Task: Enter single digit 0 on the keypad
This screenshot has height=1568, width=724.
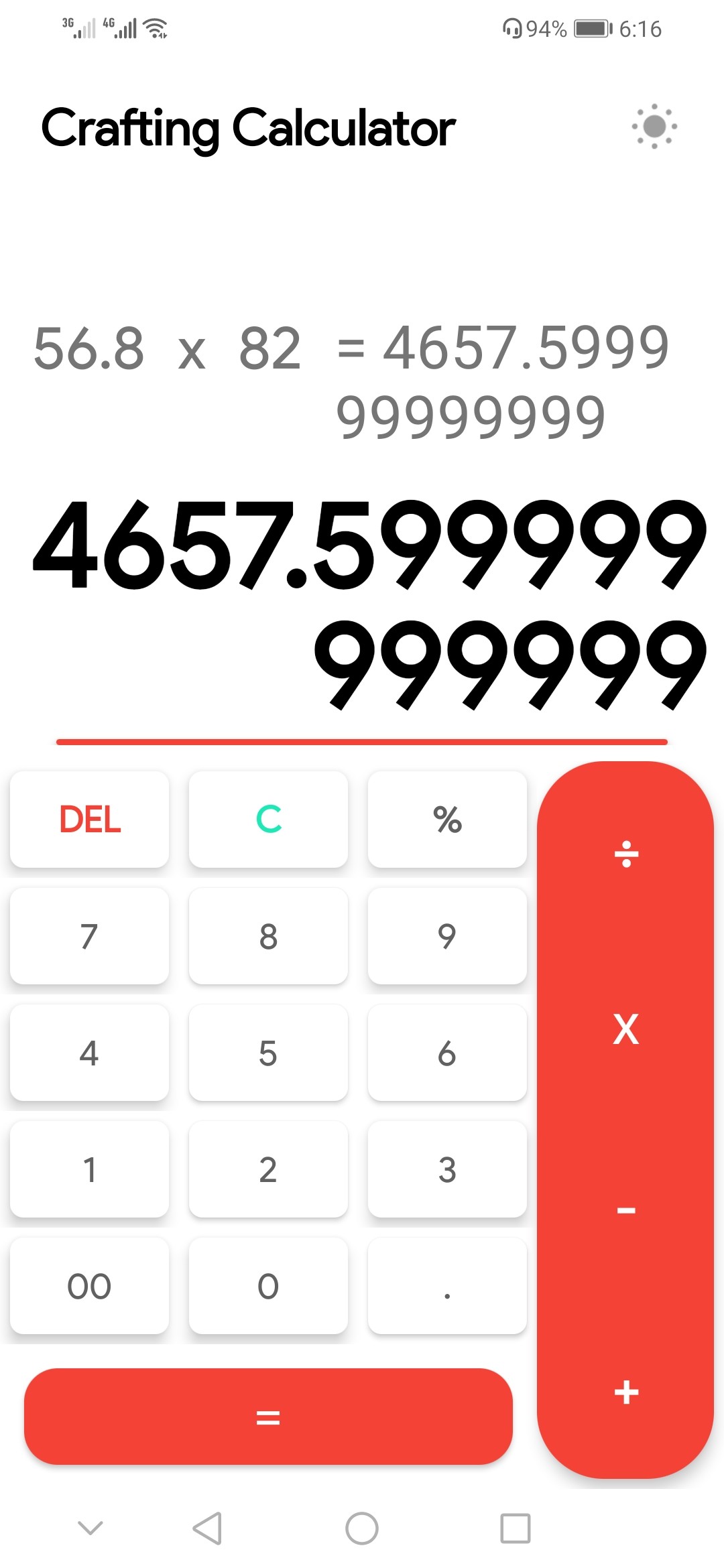Action: pyautogui.click(x=268, y=1285)
